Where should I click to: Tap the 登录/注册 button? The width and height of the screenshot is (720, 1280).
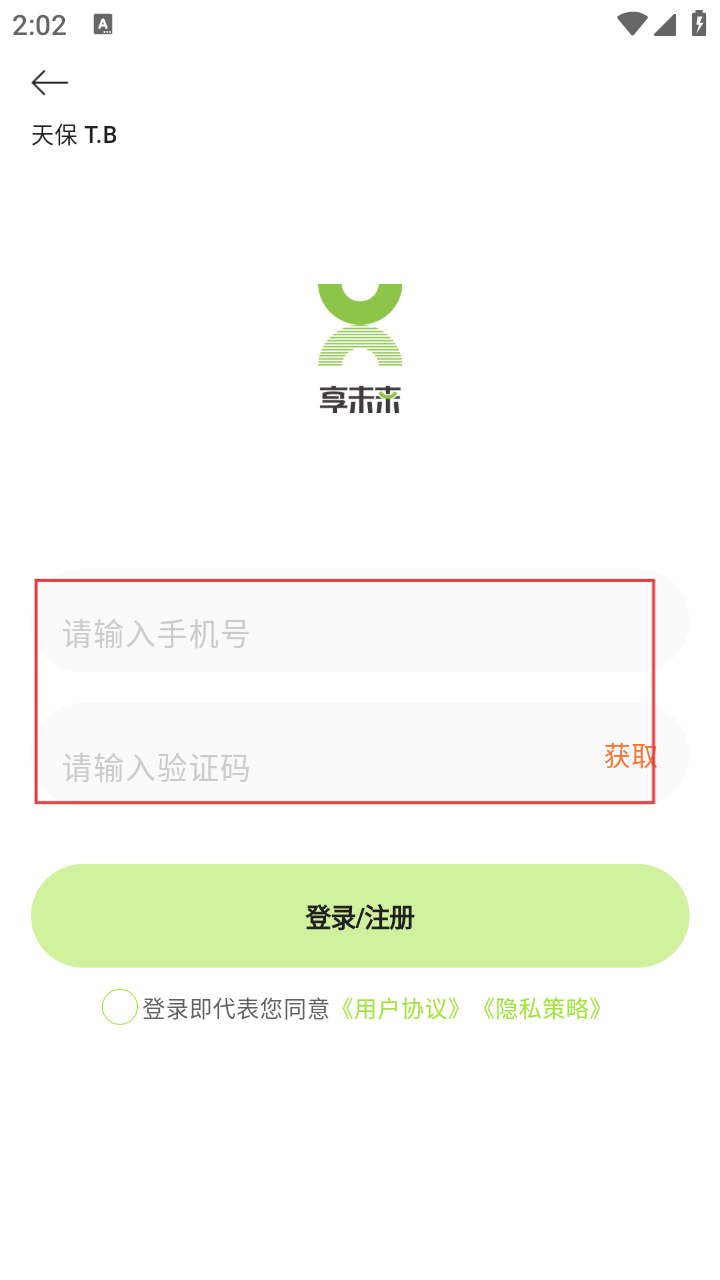pyautogui.click(x=360, y=916)
